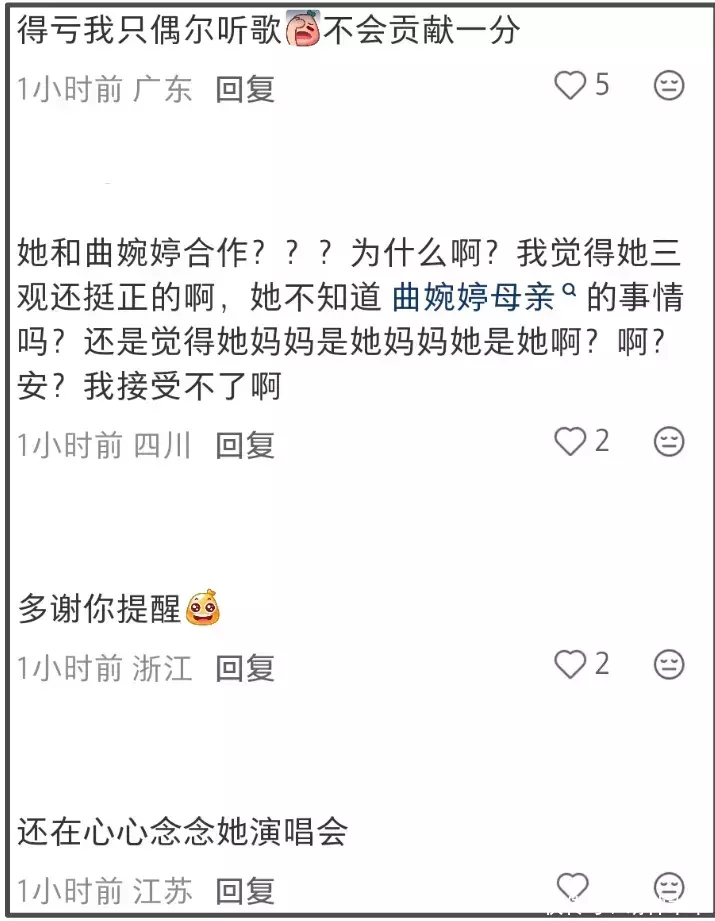
Task: Like the Guangdong comment with 5 likes
Action: coord(571,86)
